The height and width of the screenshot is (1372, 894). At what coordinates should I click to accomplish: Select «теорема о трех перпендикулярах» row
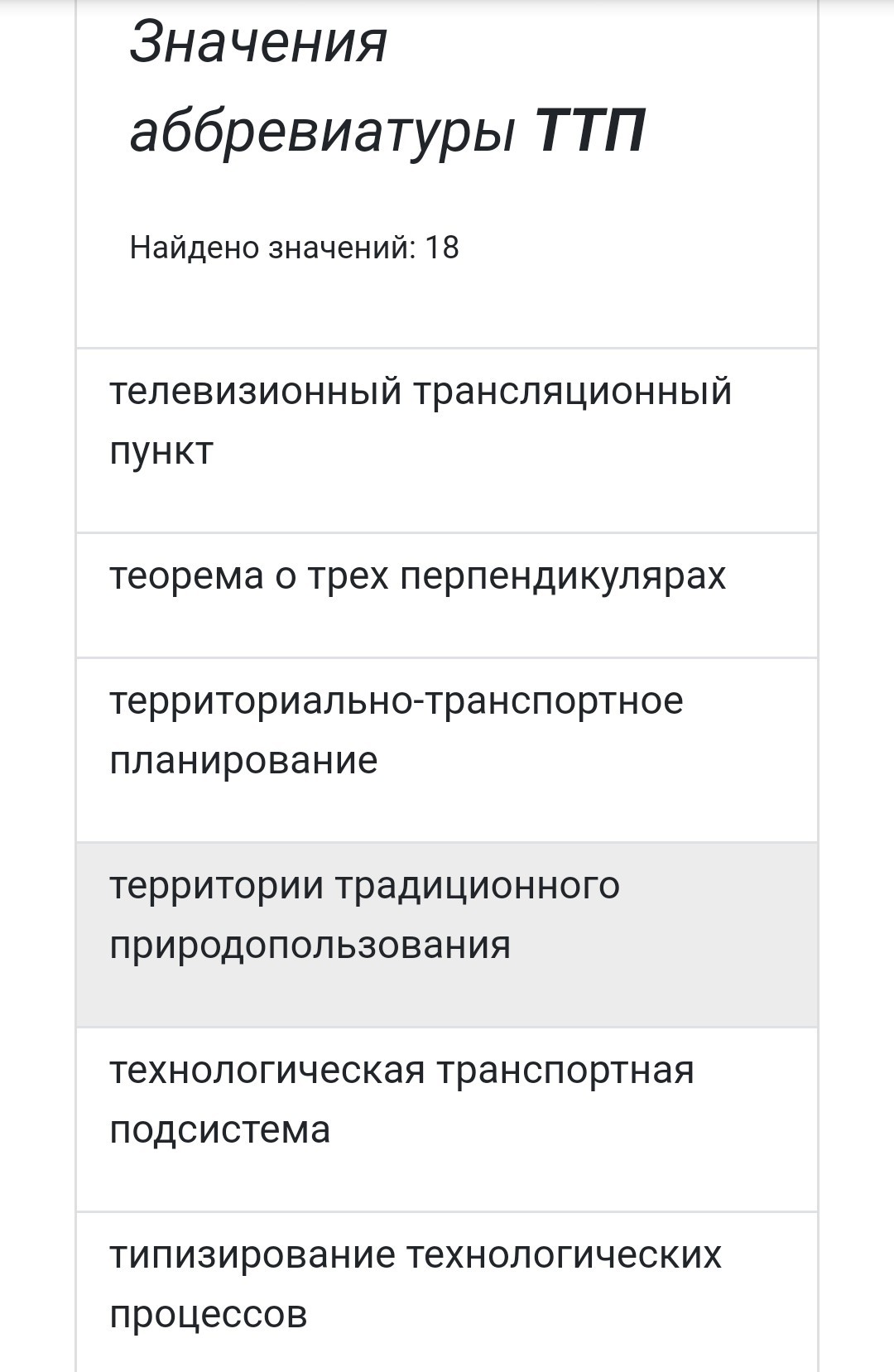(x=447, y=595)
